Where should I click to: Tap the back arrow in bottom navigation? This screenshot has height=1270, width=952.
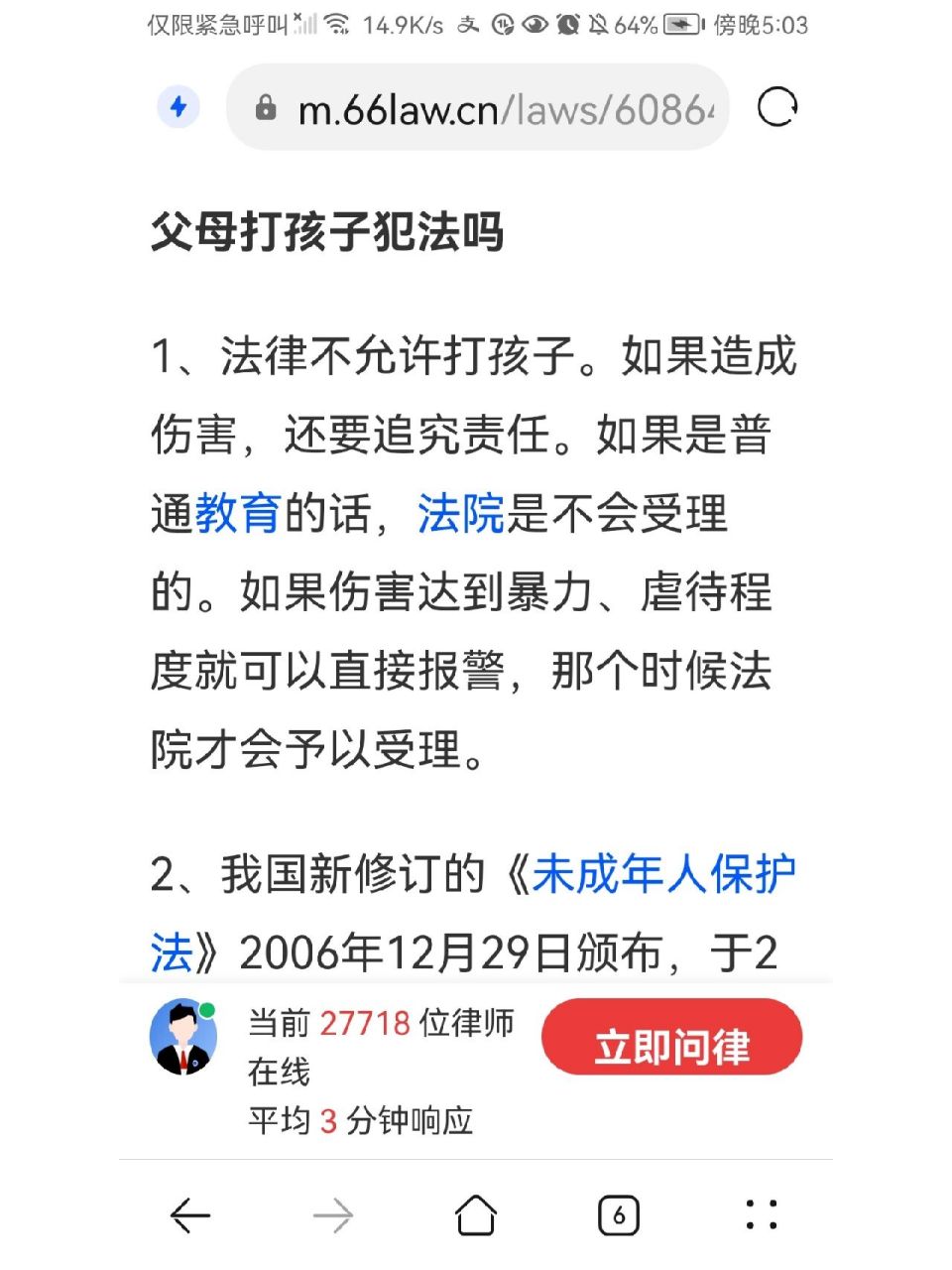point(188,1215)
